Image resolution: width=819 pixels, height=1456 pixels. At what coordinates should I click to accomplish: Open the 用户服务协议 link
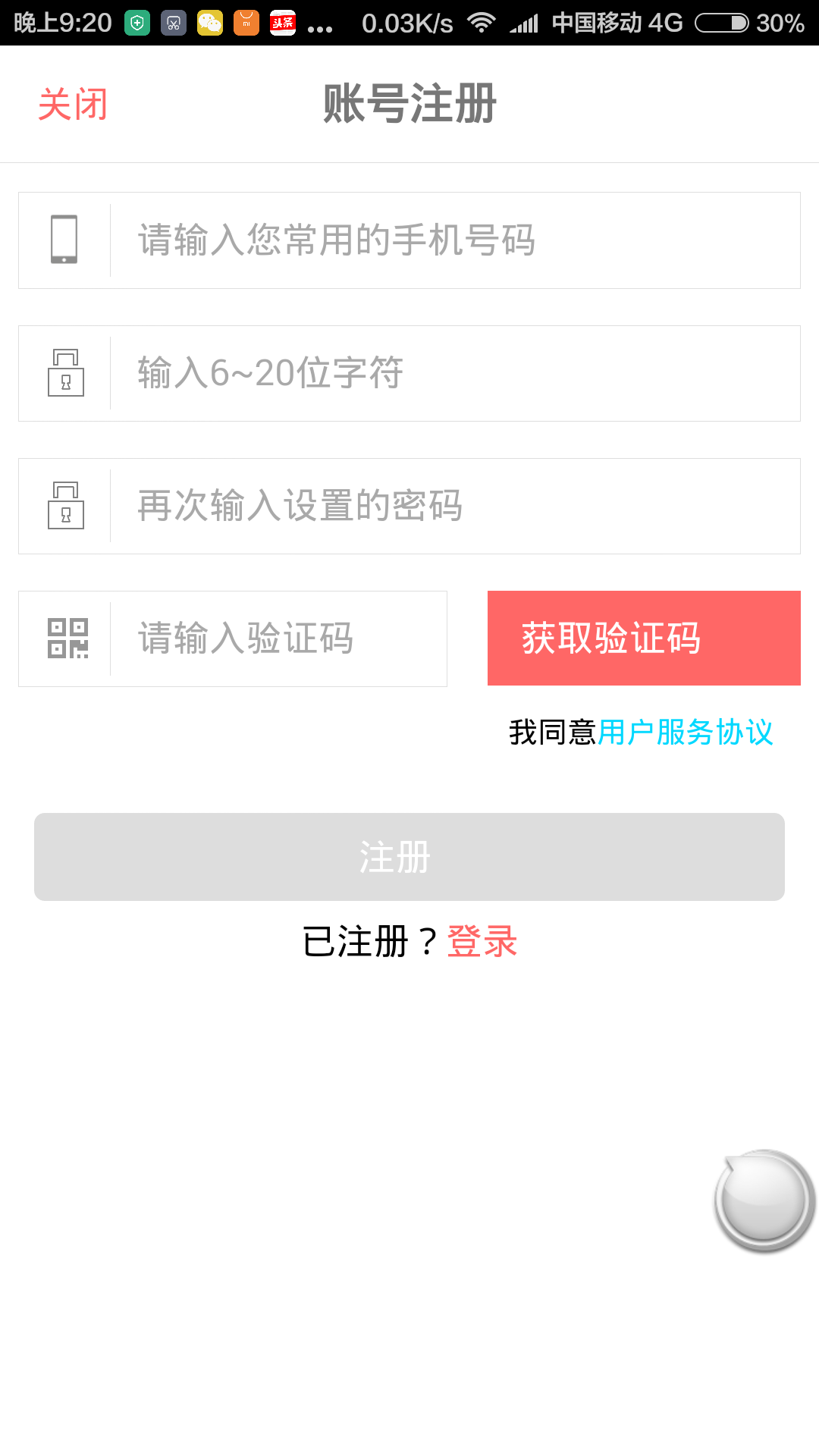tap(686, 733)
